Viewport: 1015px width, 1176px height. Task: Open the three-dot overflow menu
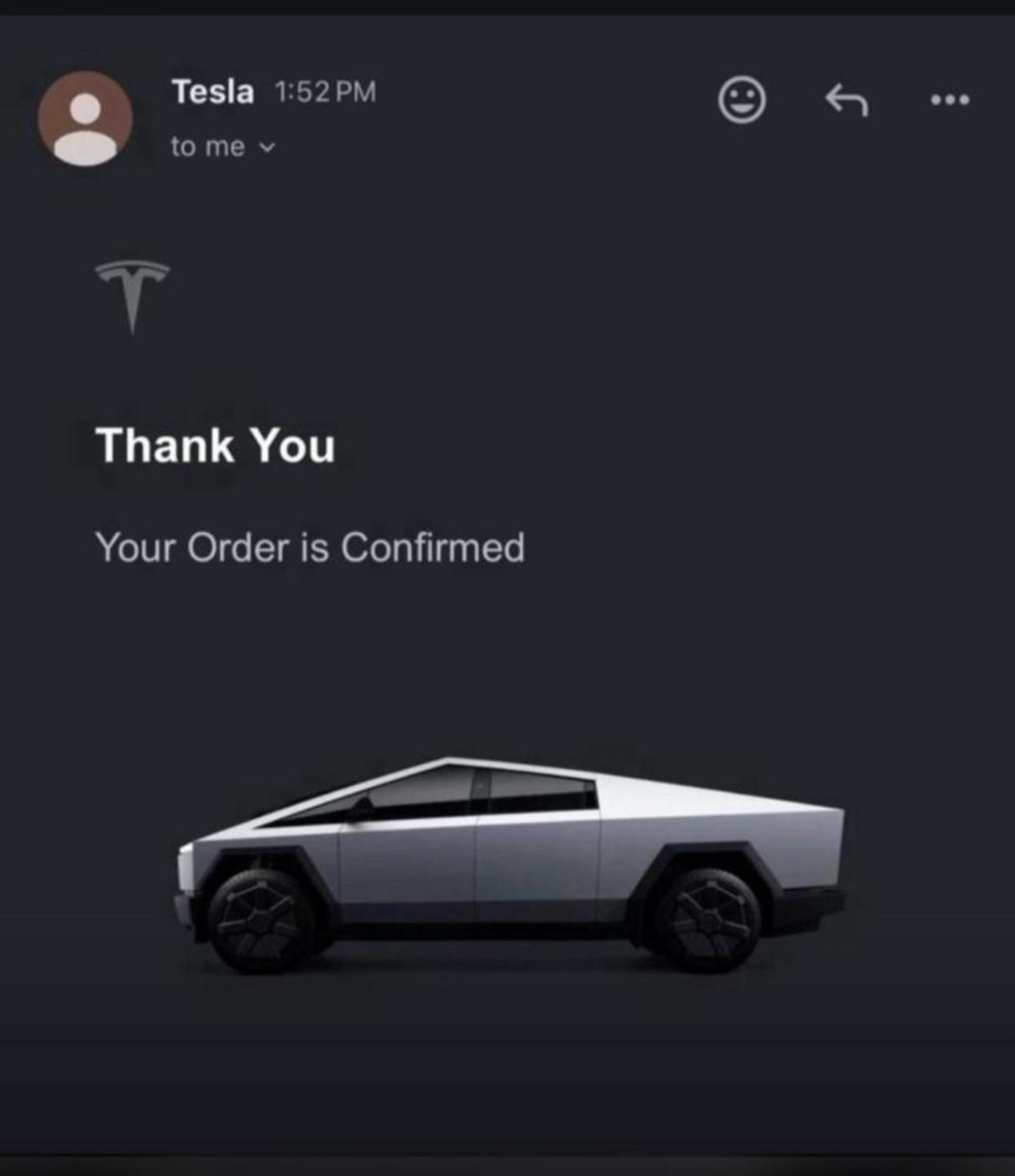950,100
